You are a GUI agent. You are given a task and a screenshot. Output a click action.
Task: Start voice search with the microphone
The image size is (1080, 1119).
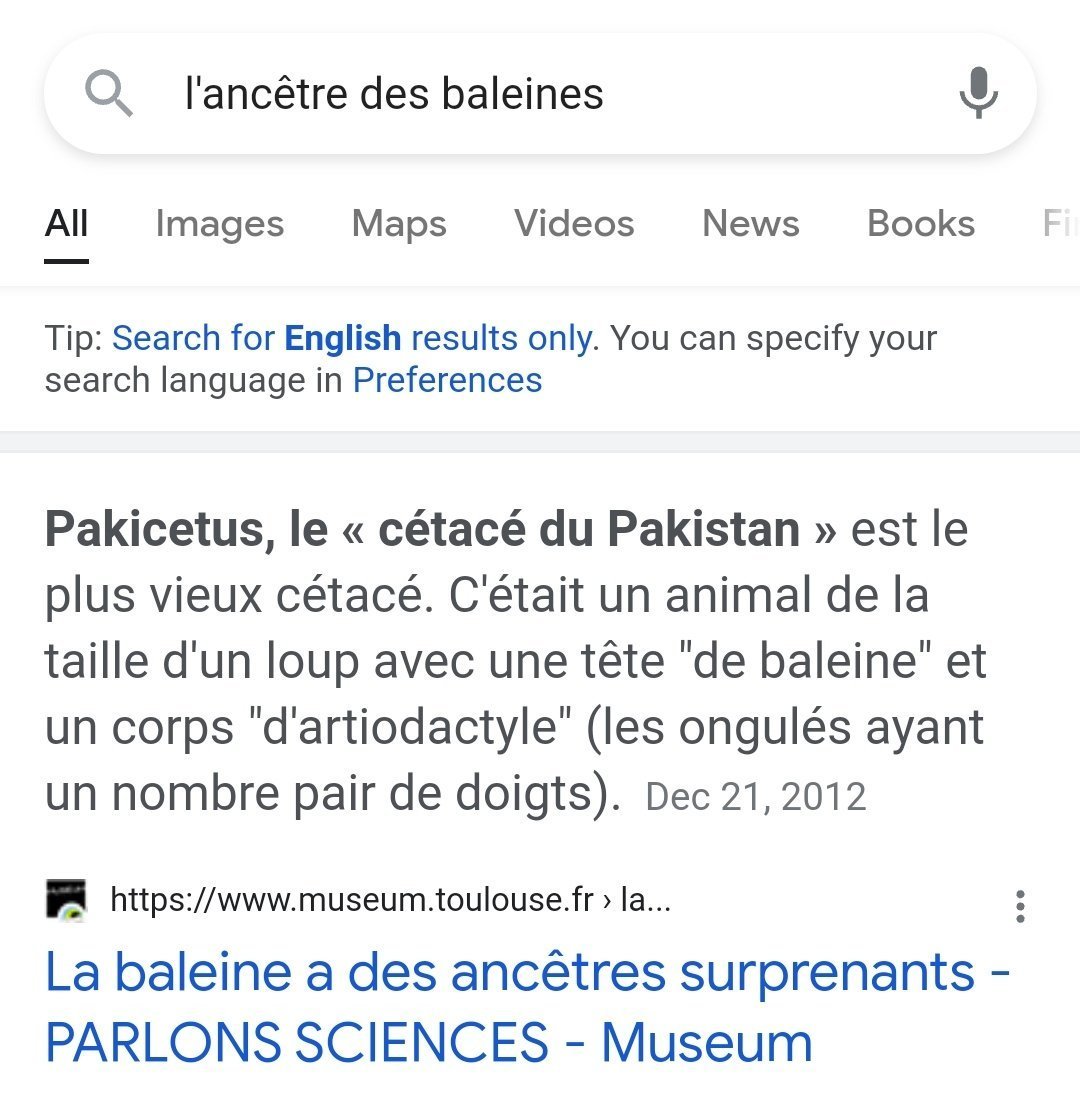pos(978,94)
